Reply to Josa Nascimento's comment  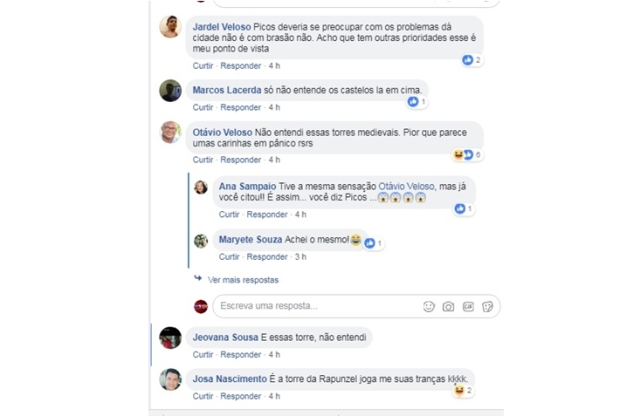[240, 396]
